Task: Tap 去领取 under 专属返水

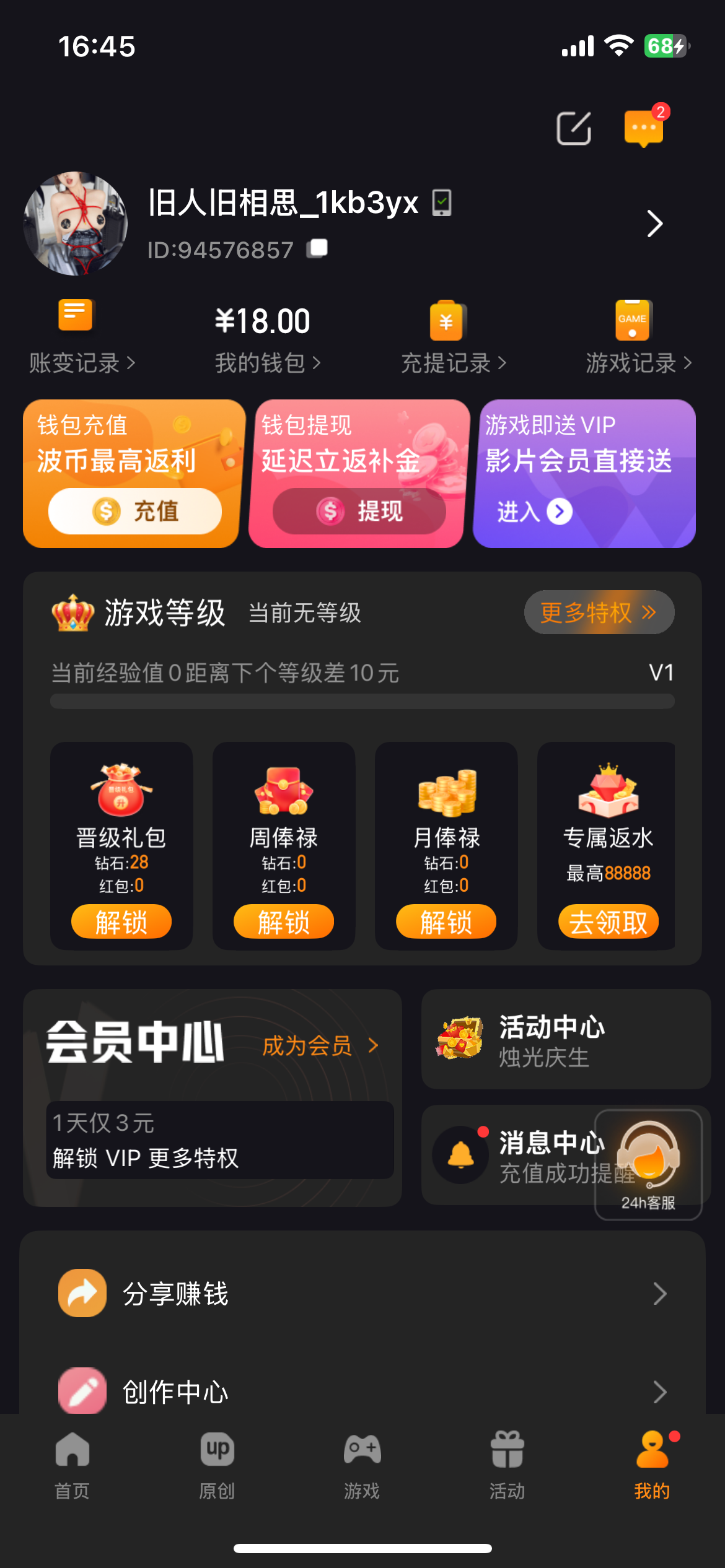Action: (608, 922)
